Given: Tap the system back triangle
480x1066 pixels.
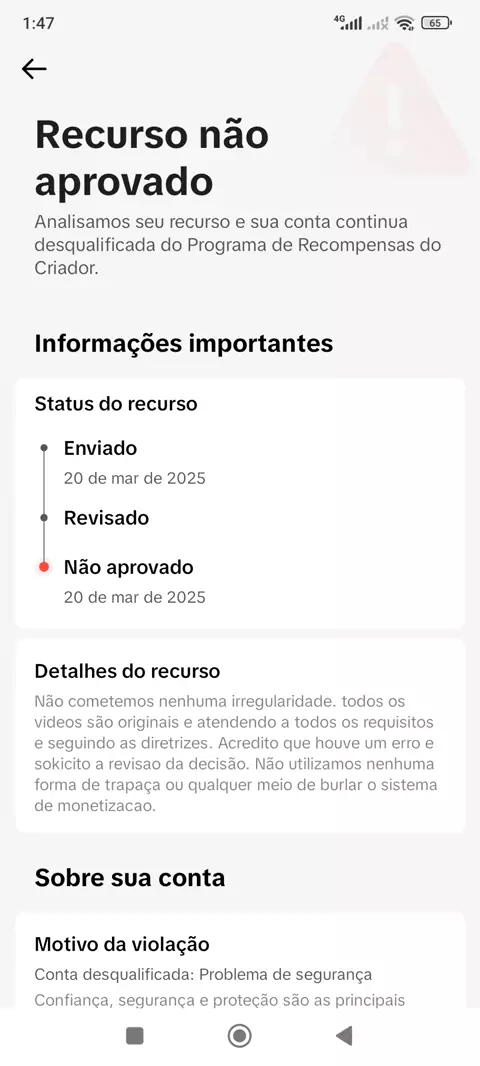Looking at the screenshot, I should (344, 1035).
